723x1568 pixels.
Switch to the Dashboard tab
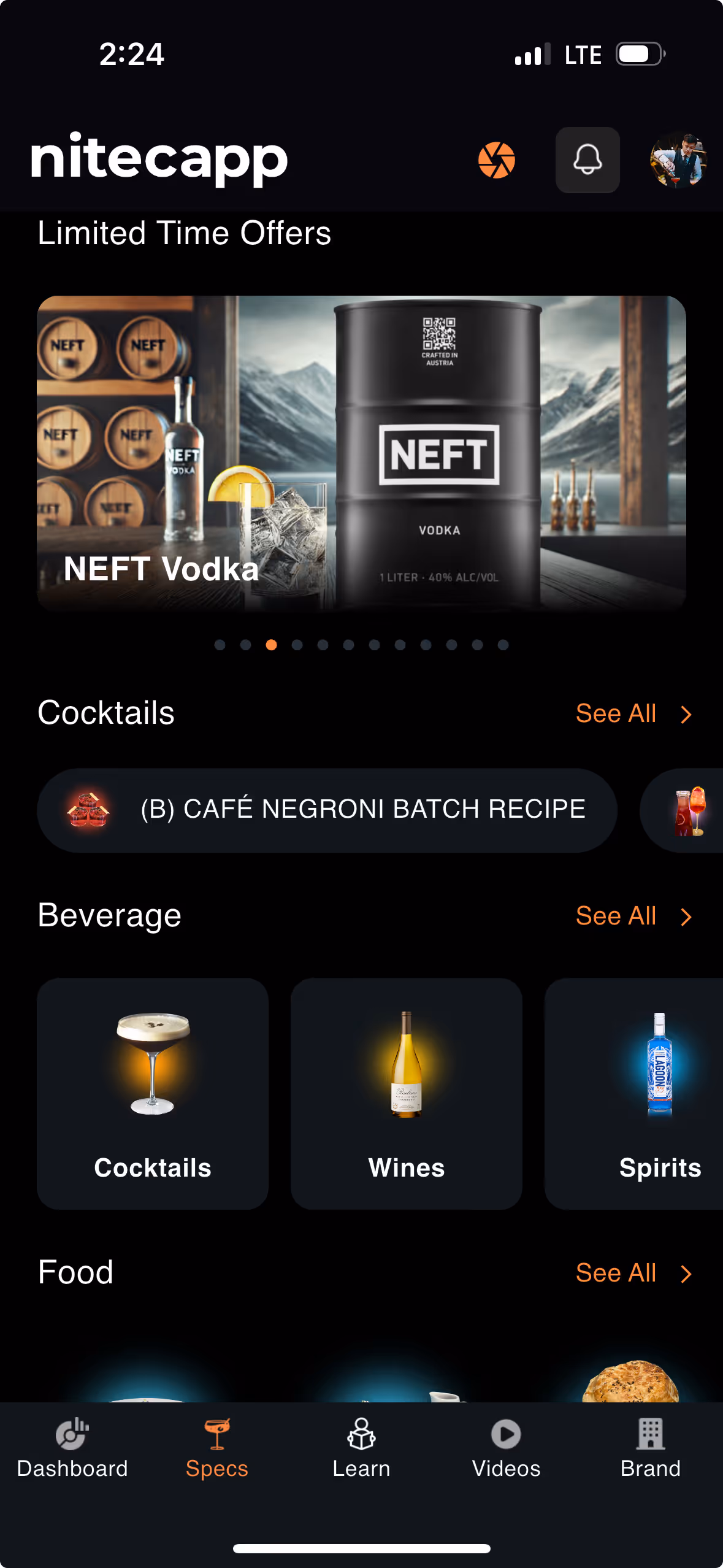(72, 1448)
